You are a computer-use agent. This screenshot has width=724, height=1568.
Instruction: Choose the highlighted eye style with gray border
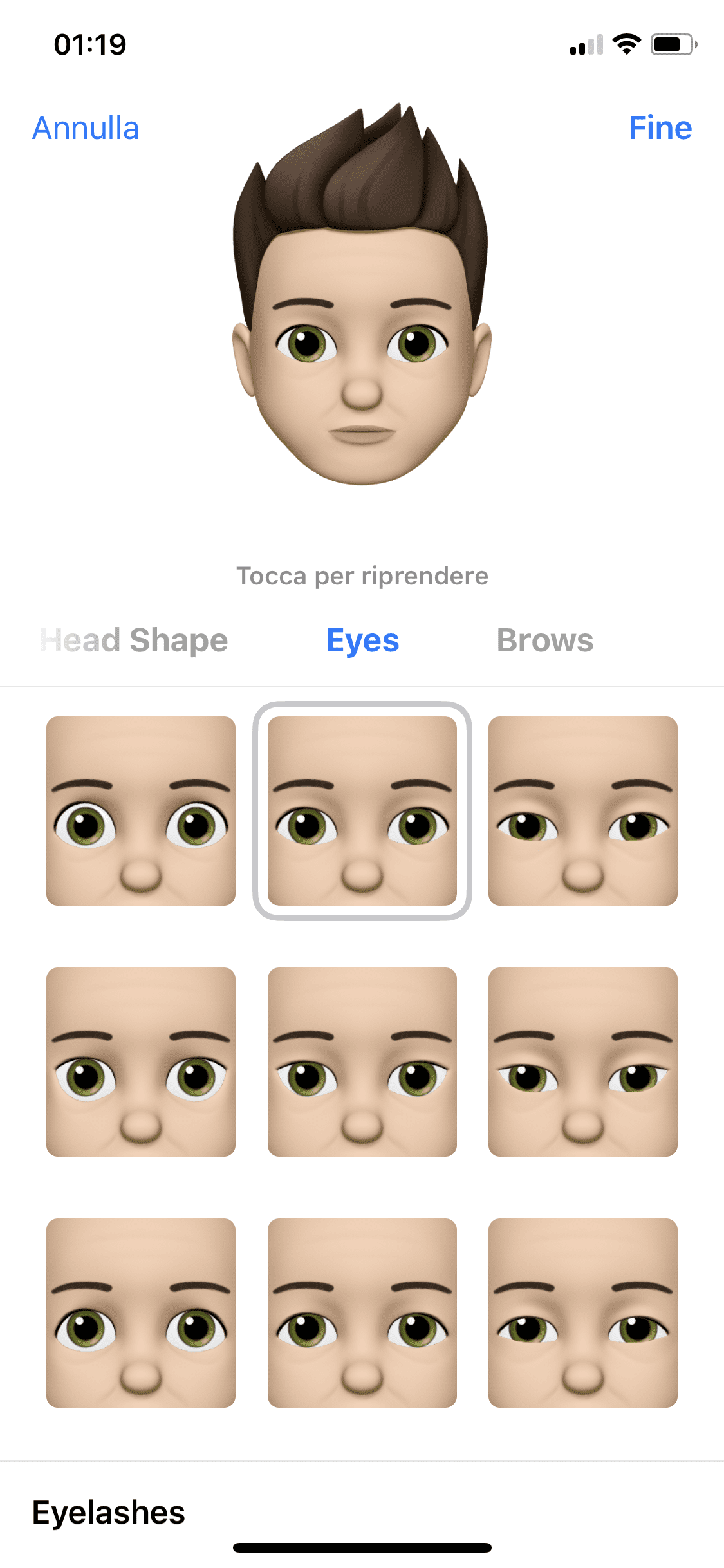[362, 810]
